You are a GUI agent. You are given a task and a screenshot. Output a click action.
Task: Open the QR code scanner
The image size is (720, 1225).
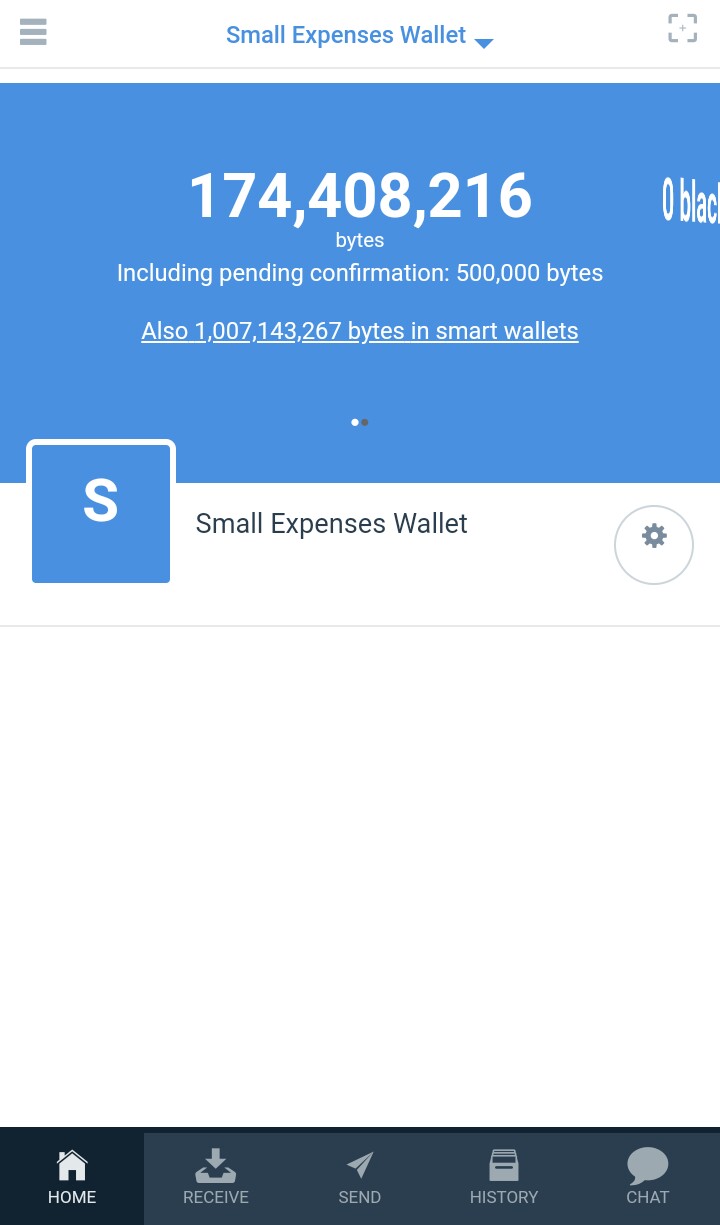(x=682, y=28)
